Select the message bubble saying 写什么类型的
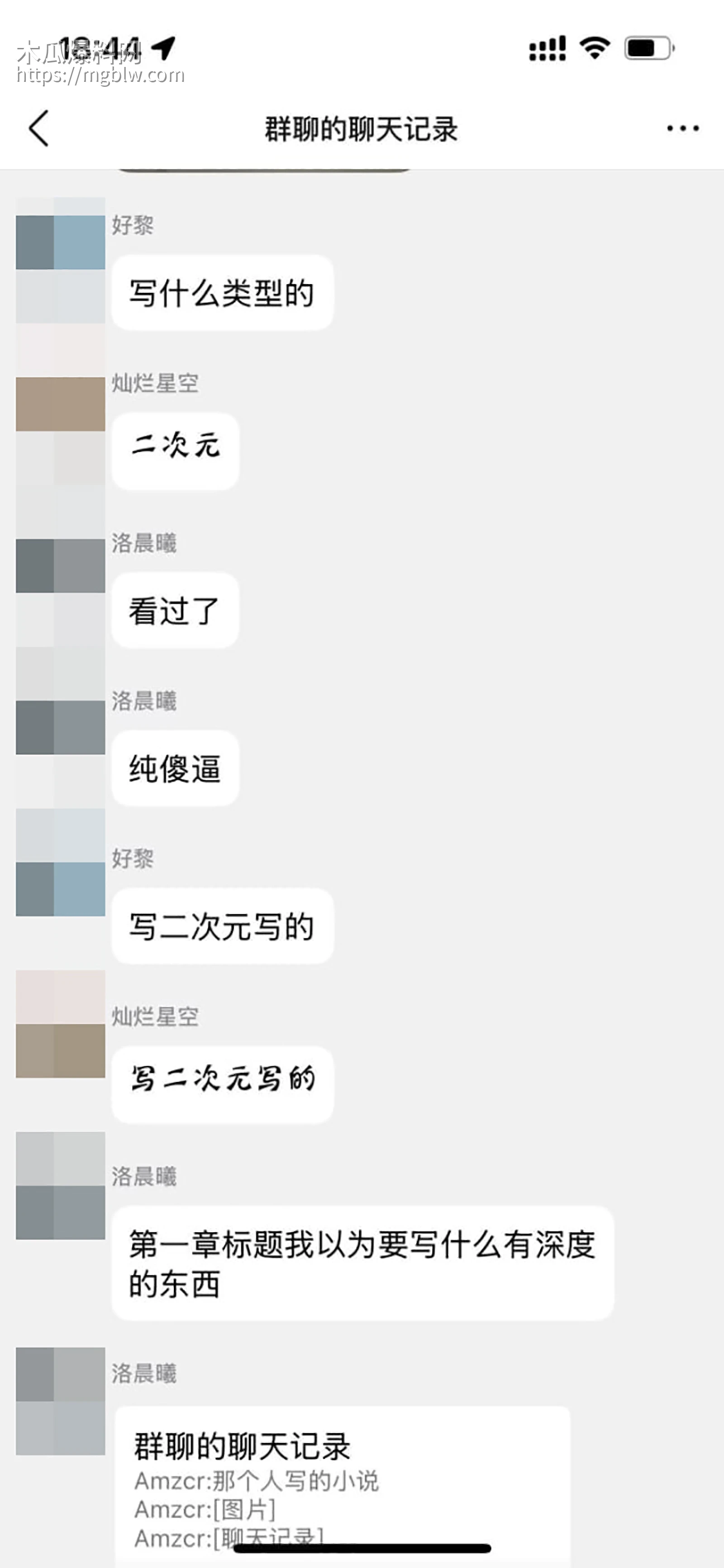 pyautogui.click(x=222, y=292)
